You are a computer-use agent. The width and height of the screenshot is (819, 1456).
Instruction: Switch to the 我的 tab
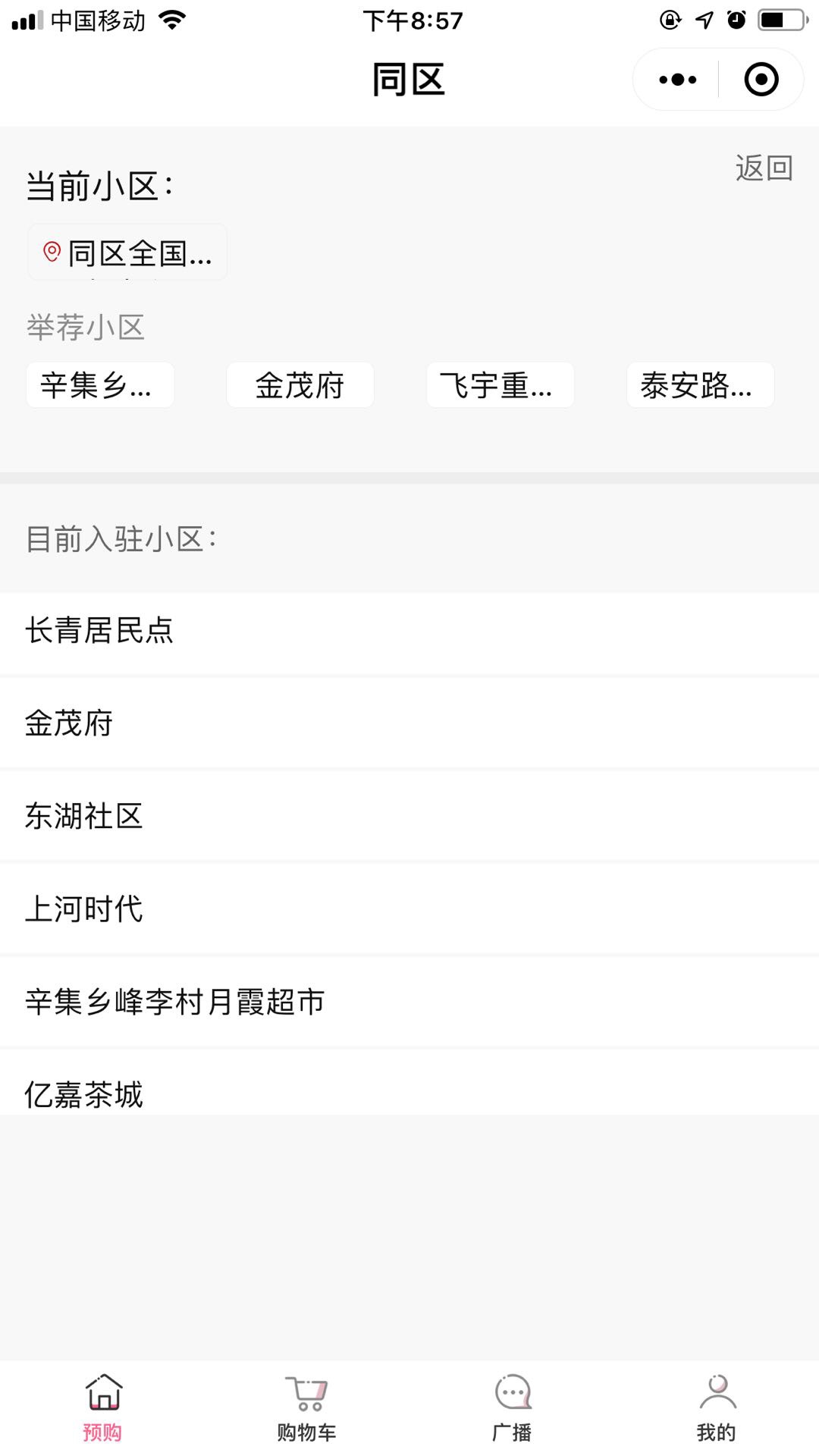pos(716,1407)
